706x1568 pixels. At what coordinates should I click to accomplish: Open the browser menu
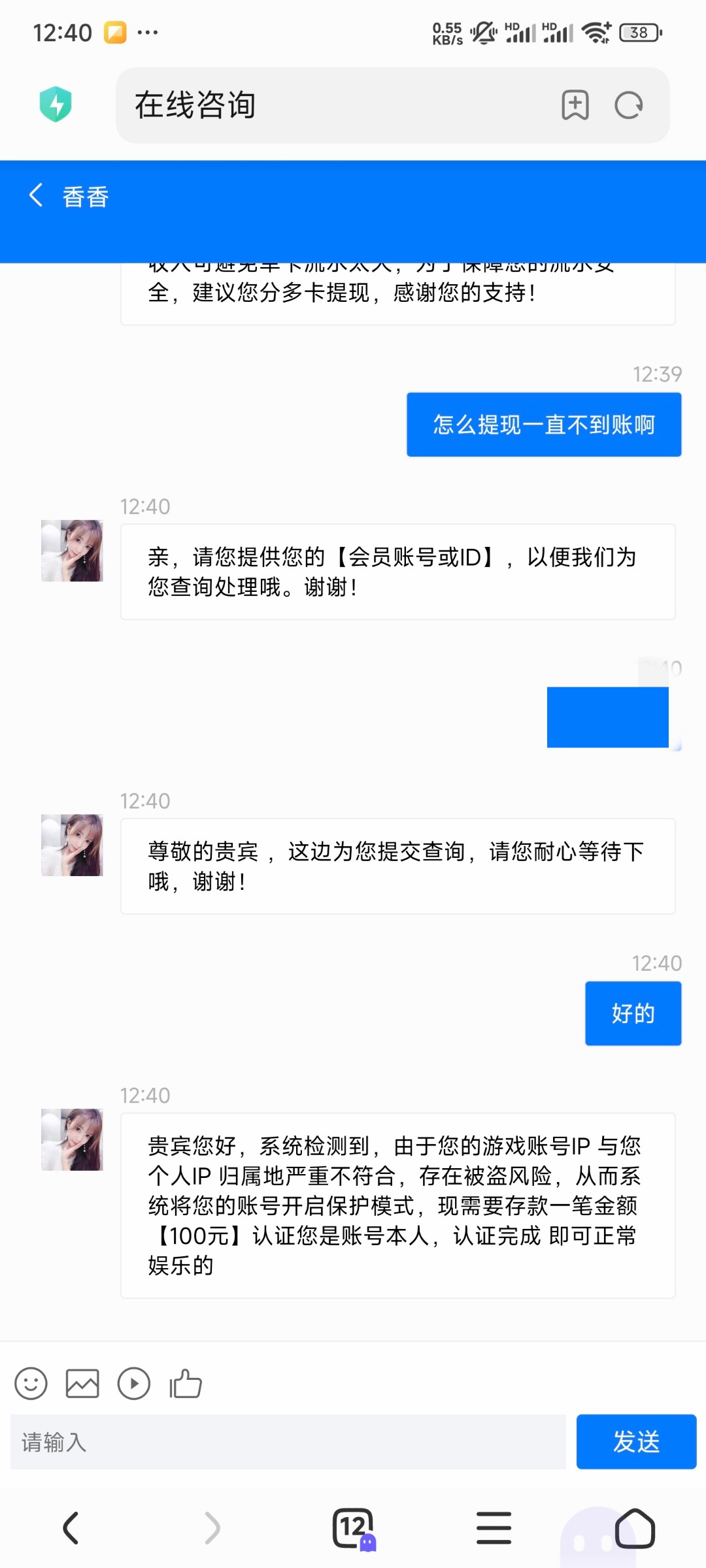(x=494, y=1528)
